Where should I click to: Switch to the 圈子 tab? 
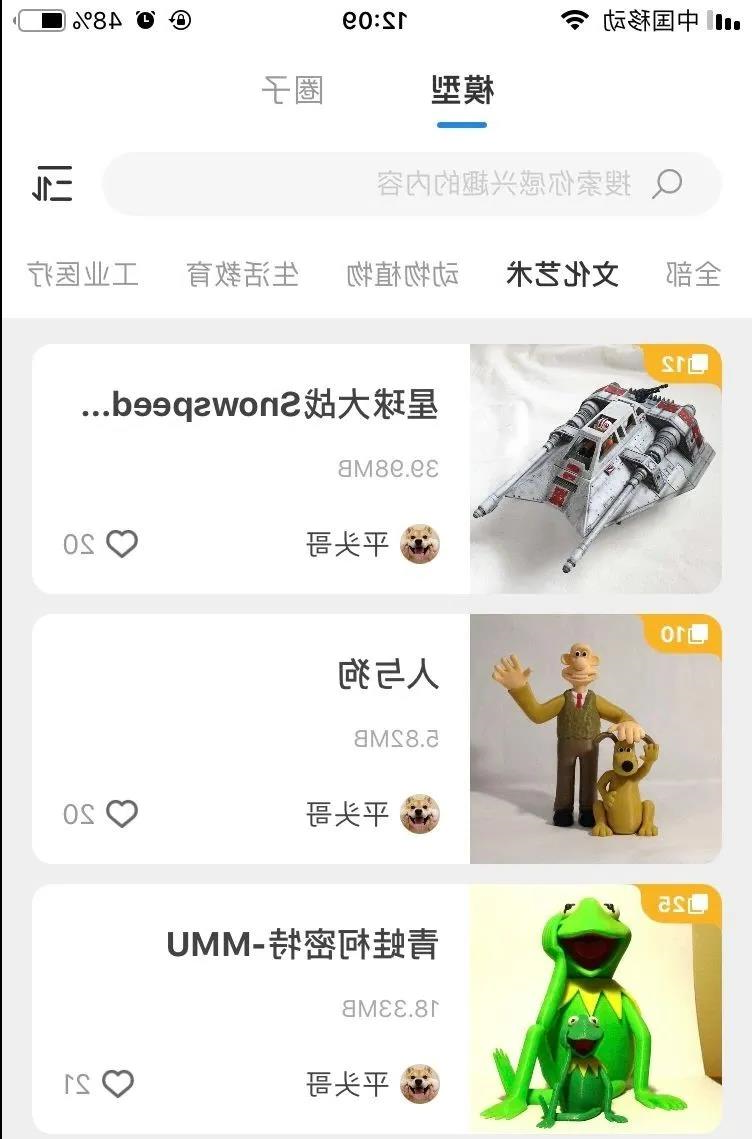click(292, 91)
